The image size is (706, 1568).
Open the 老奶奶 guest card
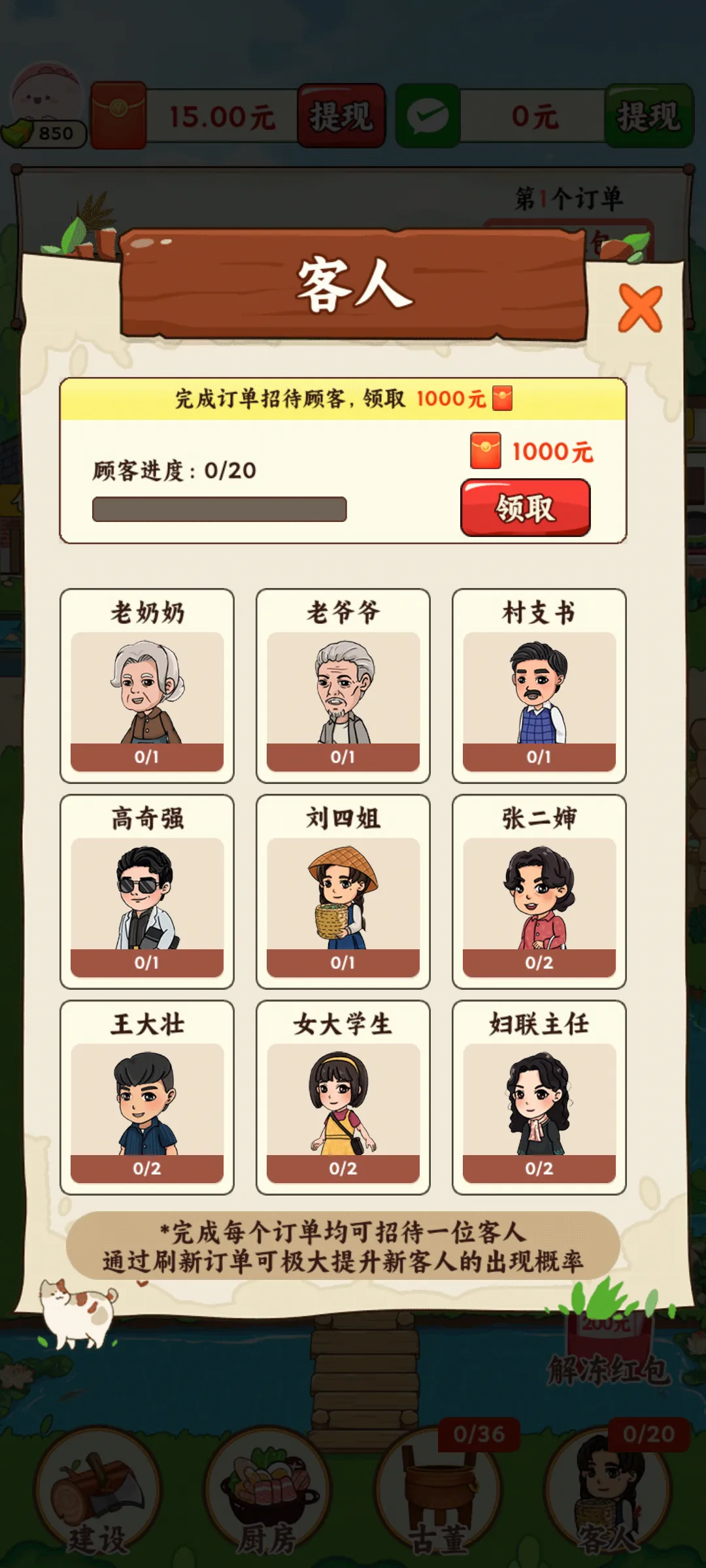coord(147,686)
